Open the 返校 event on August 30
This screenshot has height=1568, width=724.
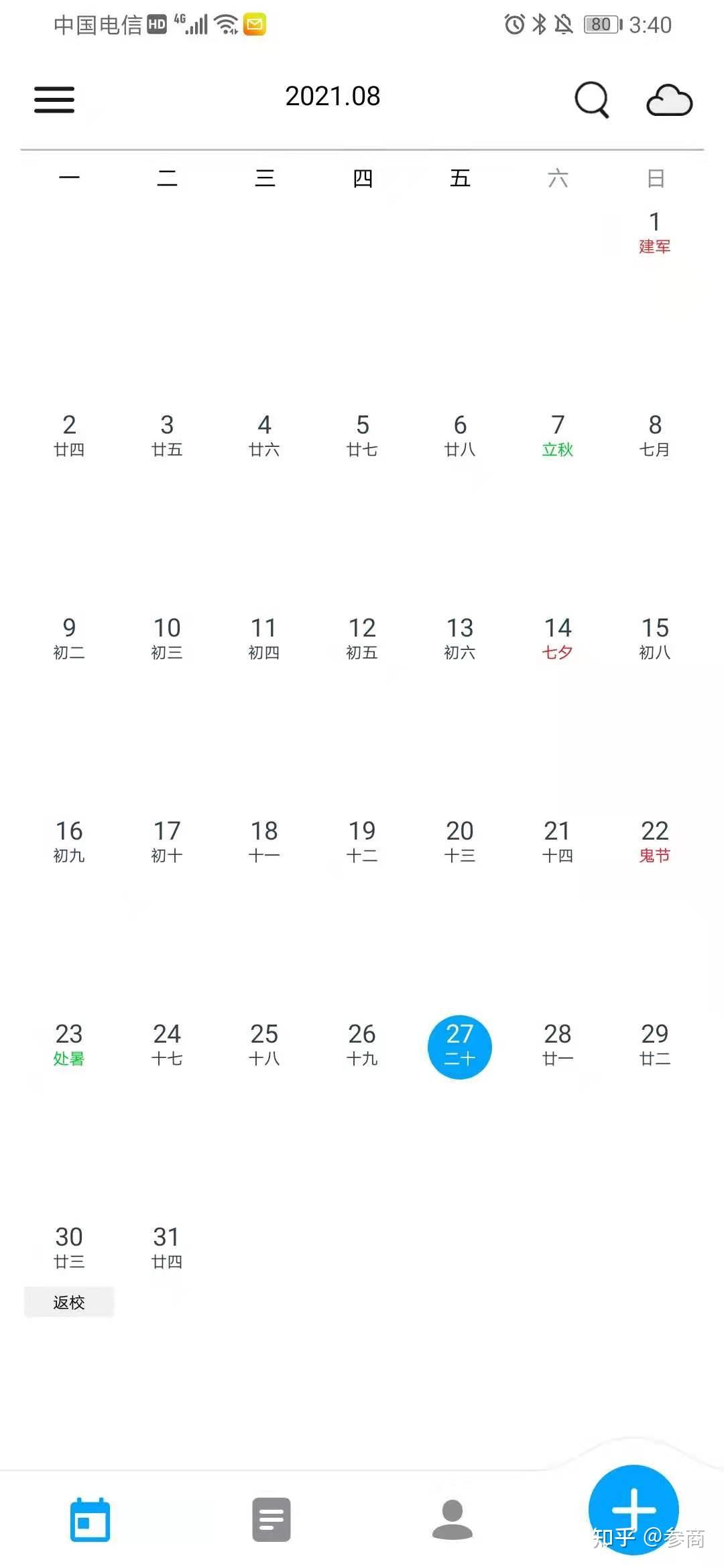click(x=69, y=1302)
